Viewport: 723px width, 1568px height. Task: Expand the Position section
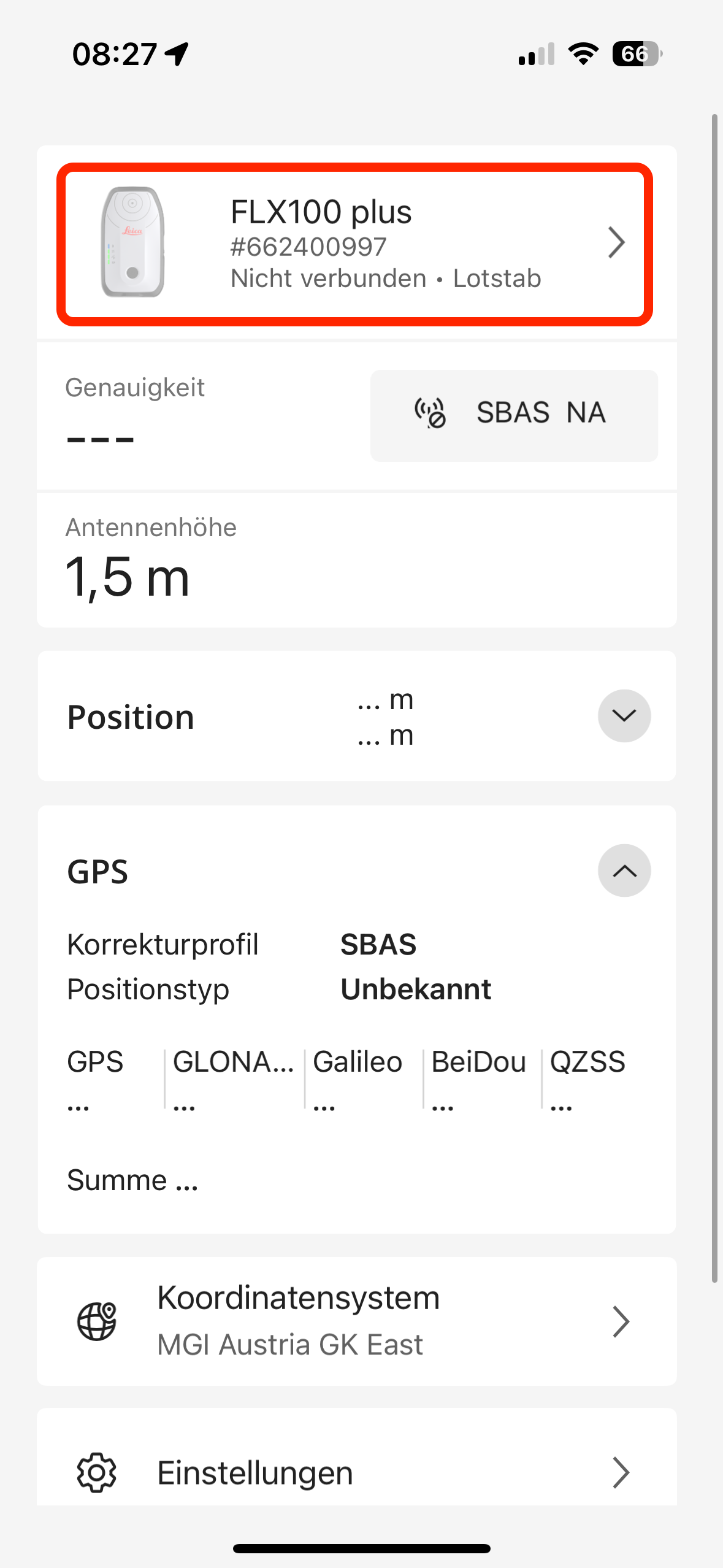pyautogui.click(x=624, y=716)
